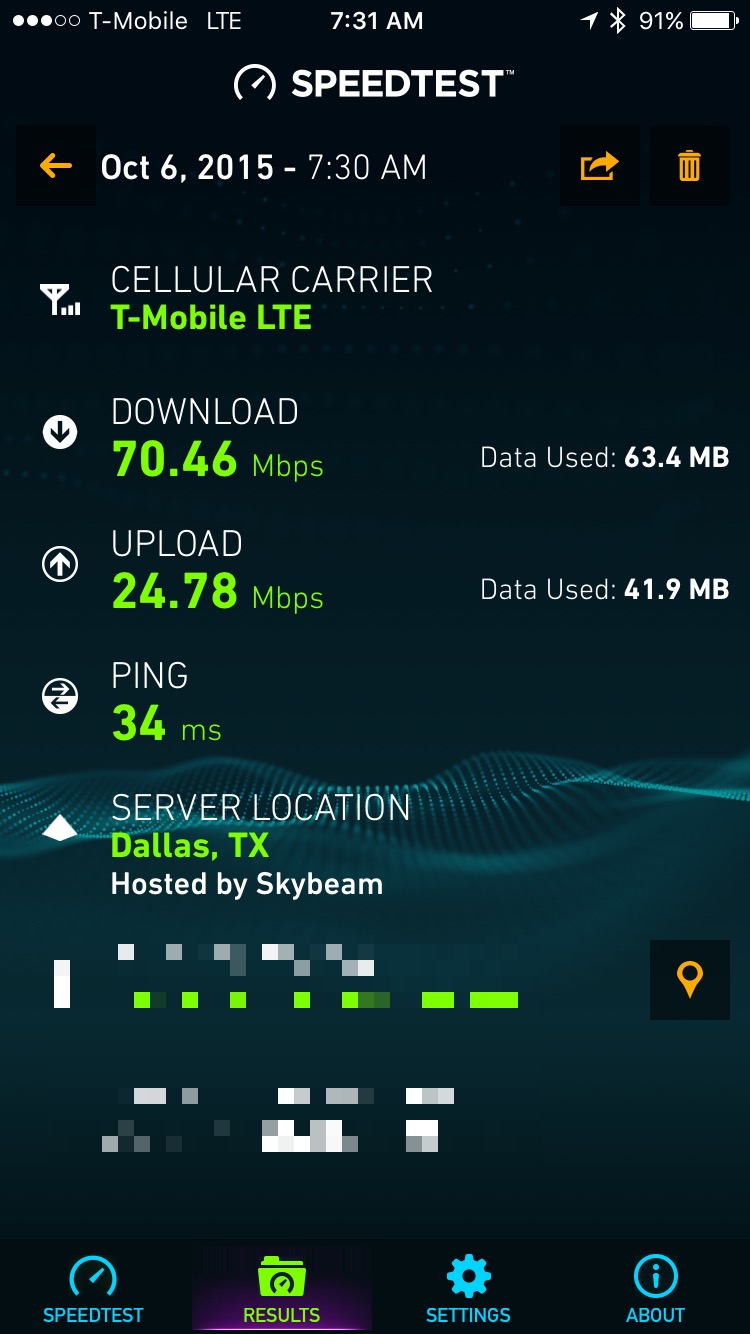Open the map location pin
Screen dimensions: 750x1334
pos(690,980)
